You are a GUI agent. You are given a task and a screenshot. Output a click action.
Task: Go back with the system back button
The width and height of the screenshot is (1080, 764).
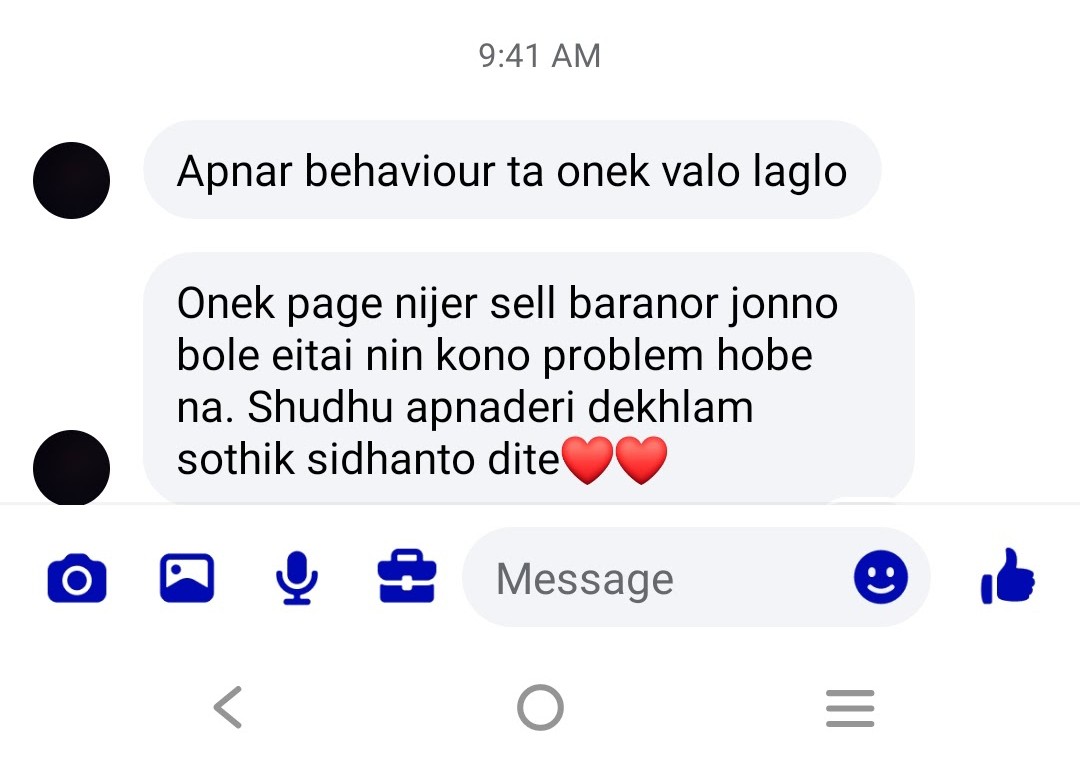tap(228, 708)
